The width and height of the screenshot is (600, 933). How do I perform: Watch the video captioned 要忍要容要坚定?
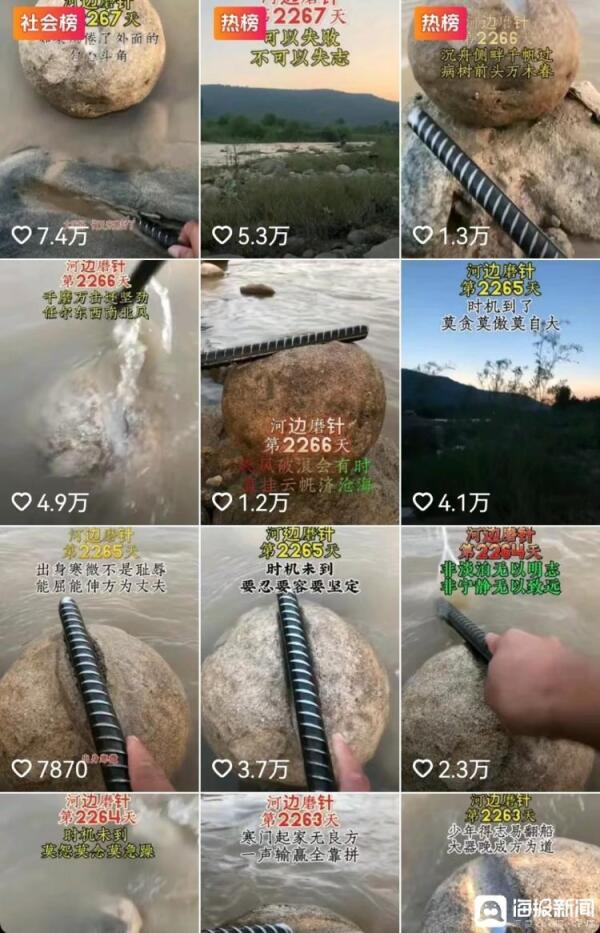click(x=299, y=658)
